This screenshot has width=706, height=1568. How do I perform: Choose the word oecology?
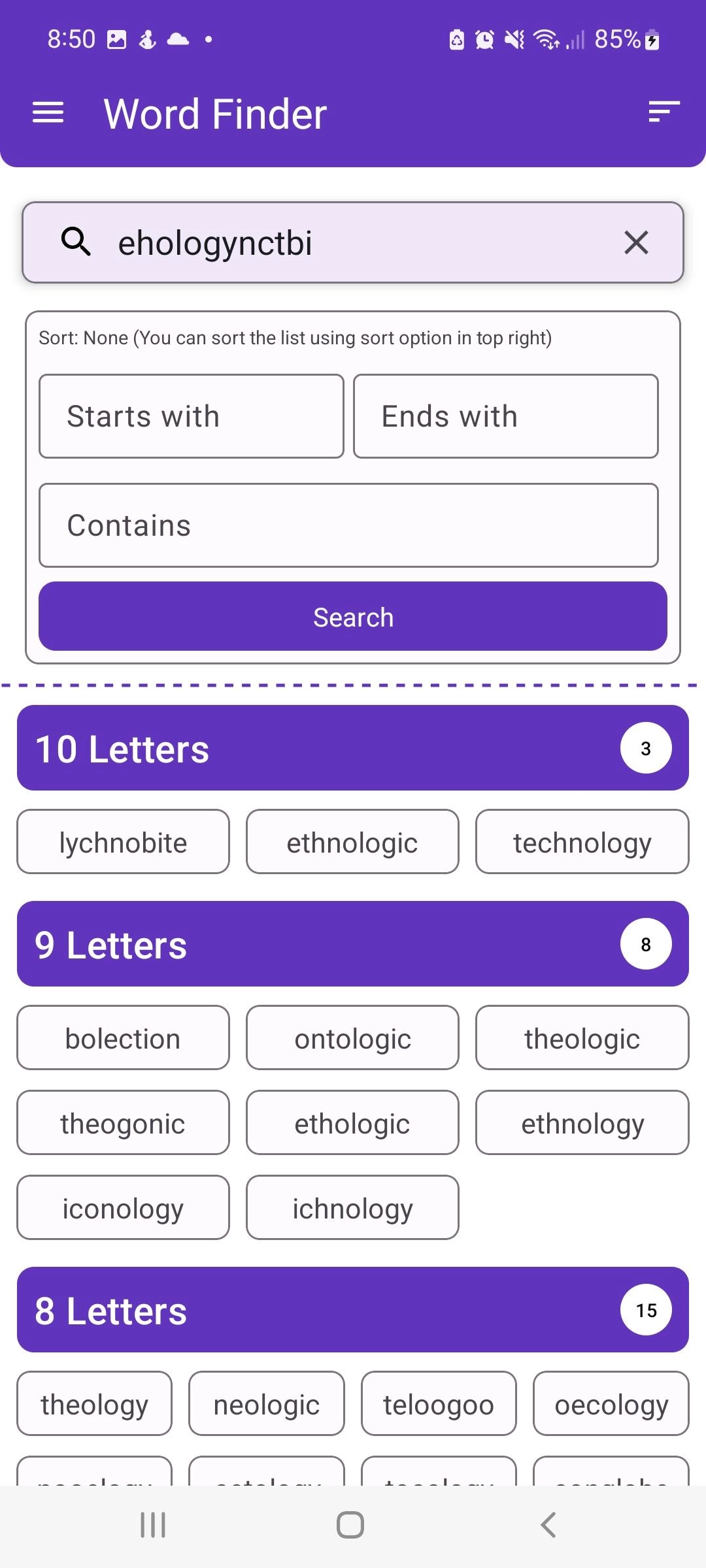[611, 1404]
